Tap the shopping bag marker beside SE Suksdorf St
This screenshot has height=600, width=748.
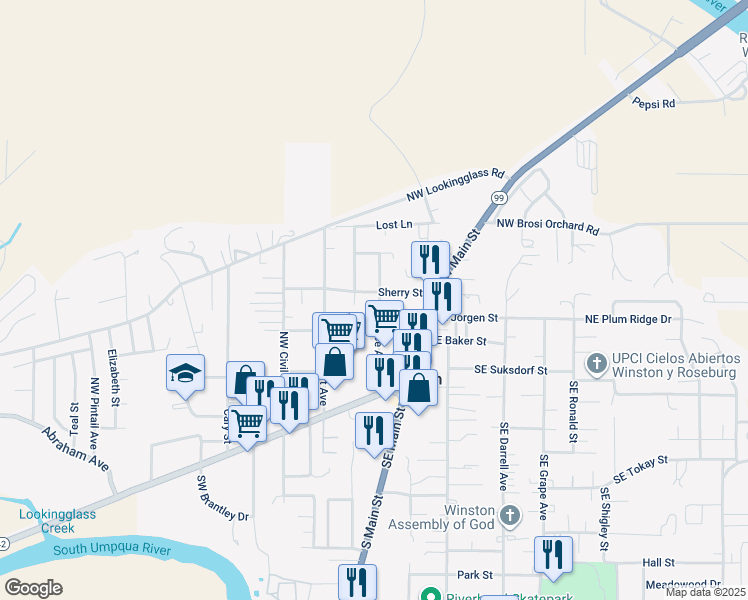419,389
